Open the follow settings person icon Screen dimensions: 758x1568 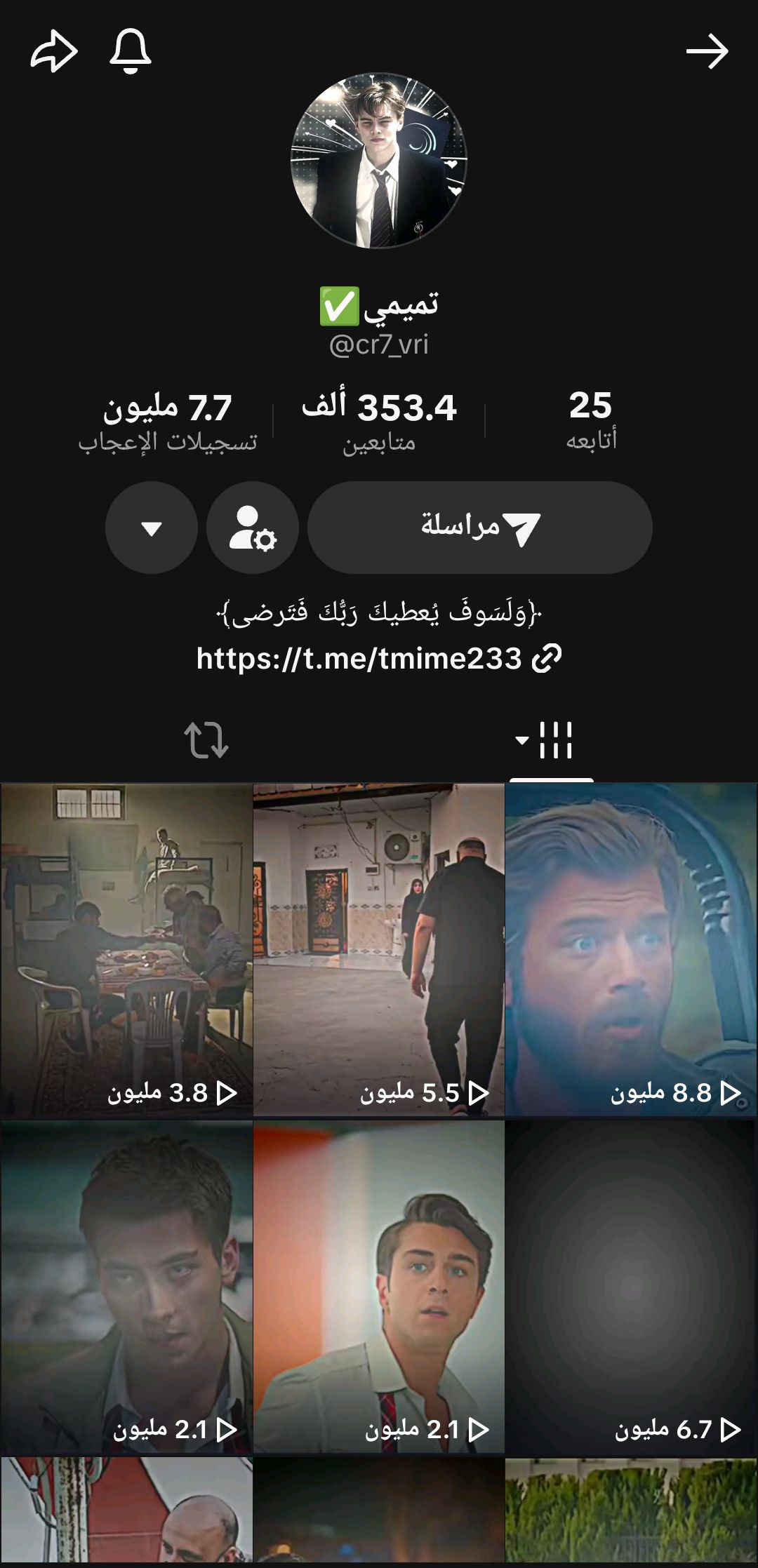click(x=253, y=527)
